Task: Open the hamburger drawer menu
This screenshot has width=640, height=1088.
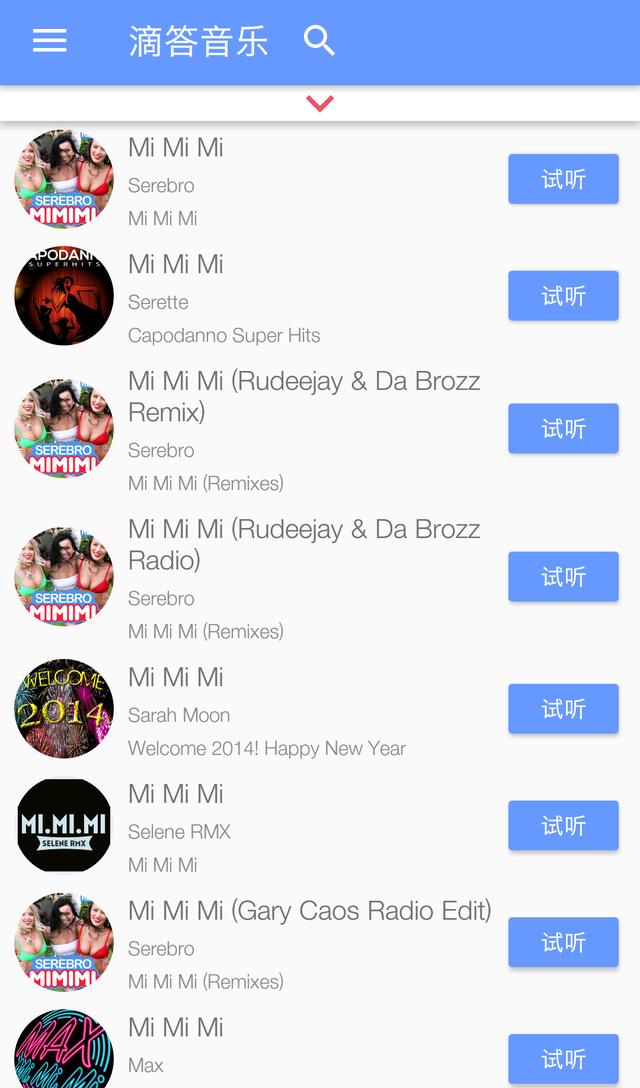Action: click(49, 41)
